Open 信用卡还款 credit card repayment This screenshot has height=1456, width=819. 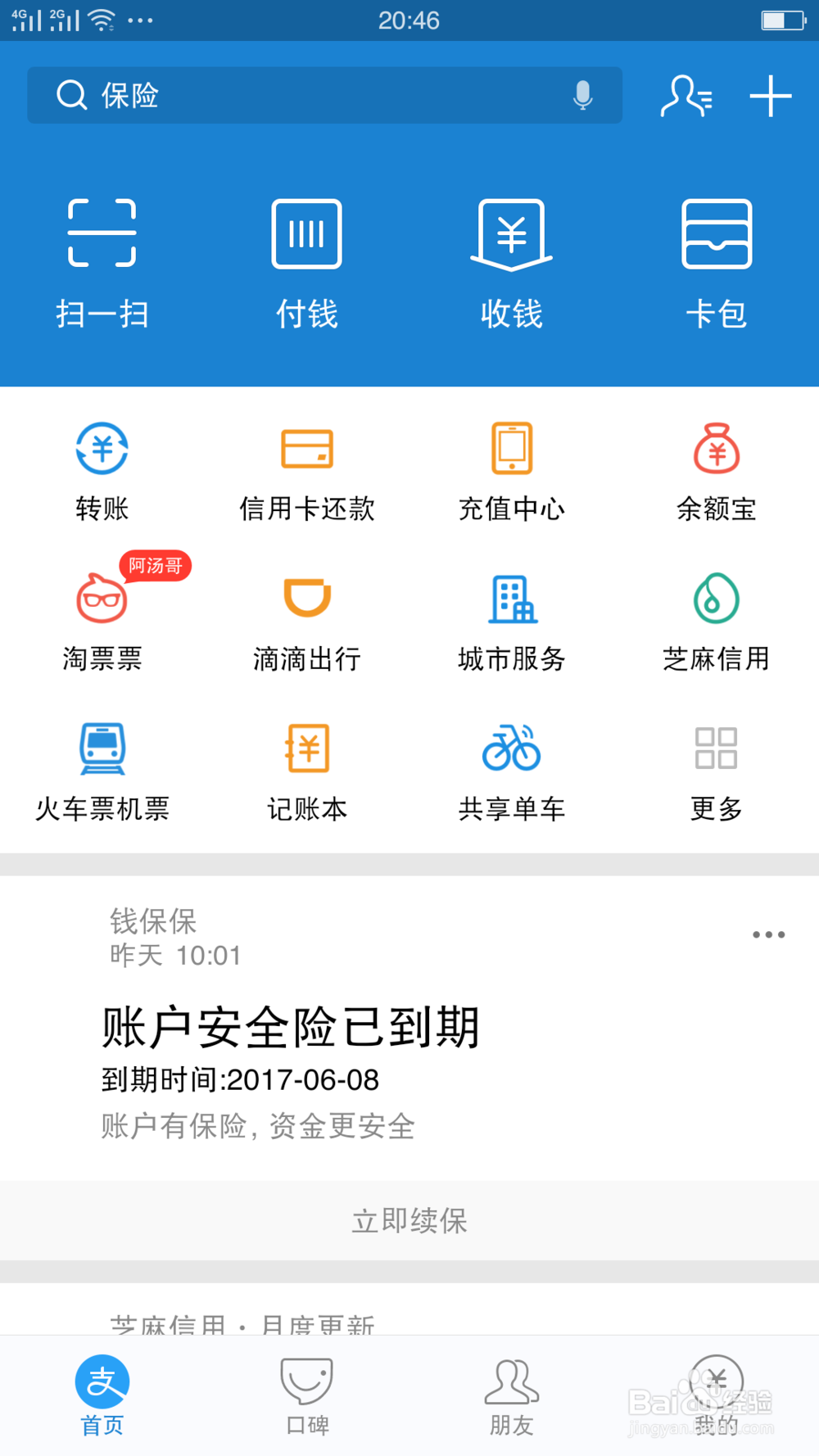(307, 472)
